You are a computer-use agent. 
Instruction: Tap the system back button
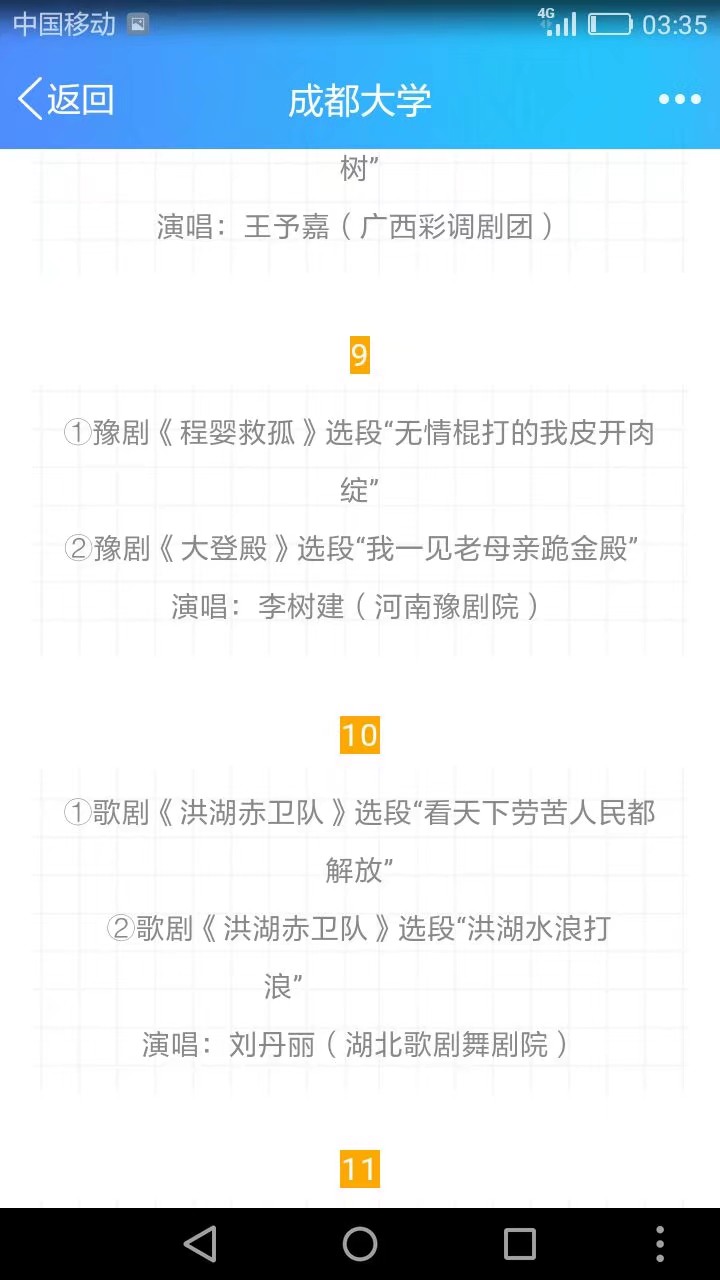point(200,1244)
